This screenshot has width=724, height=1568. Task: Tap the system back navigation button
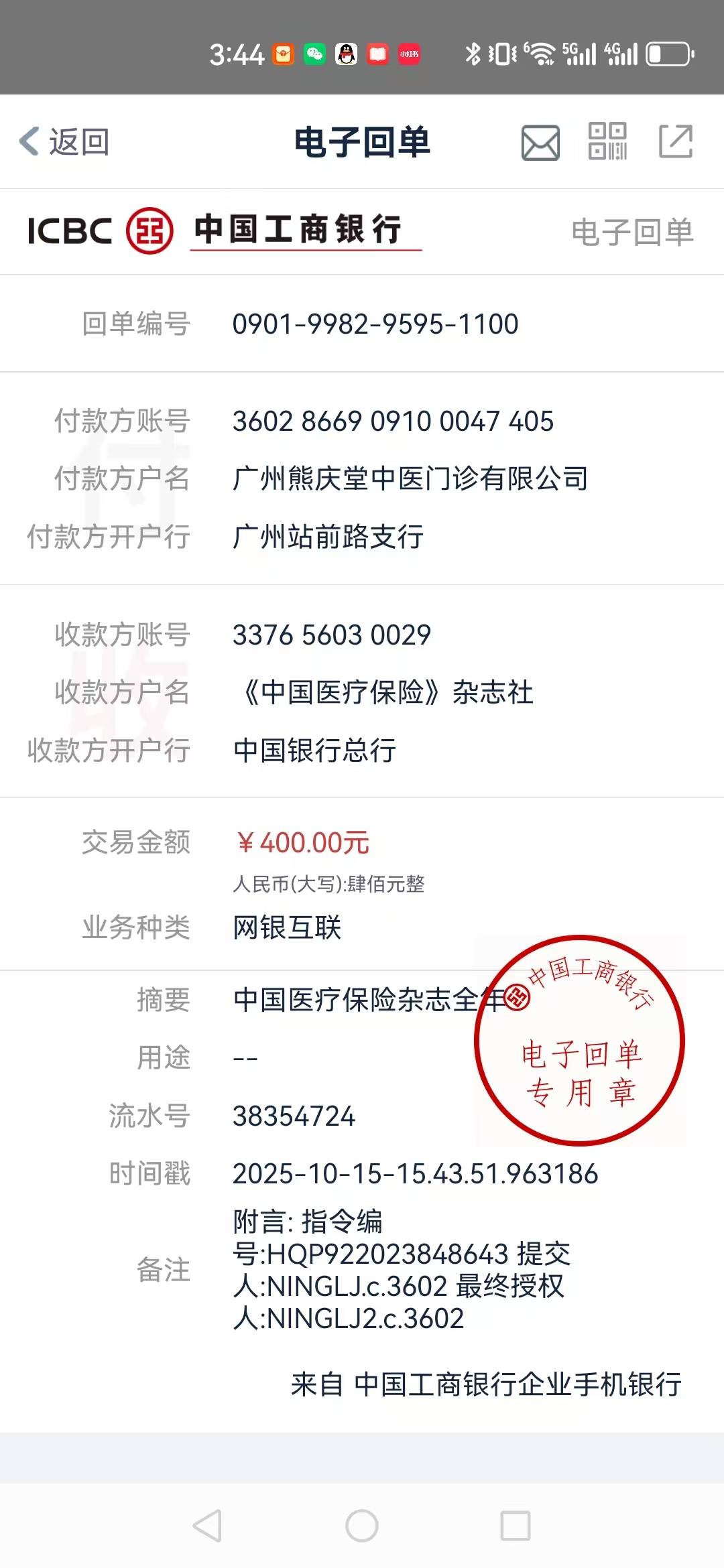207,1526
